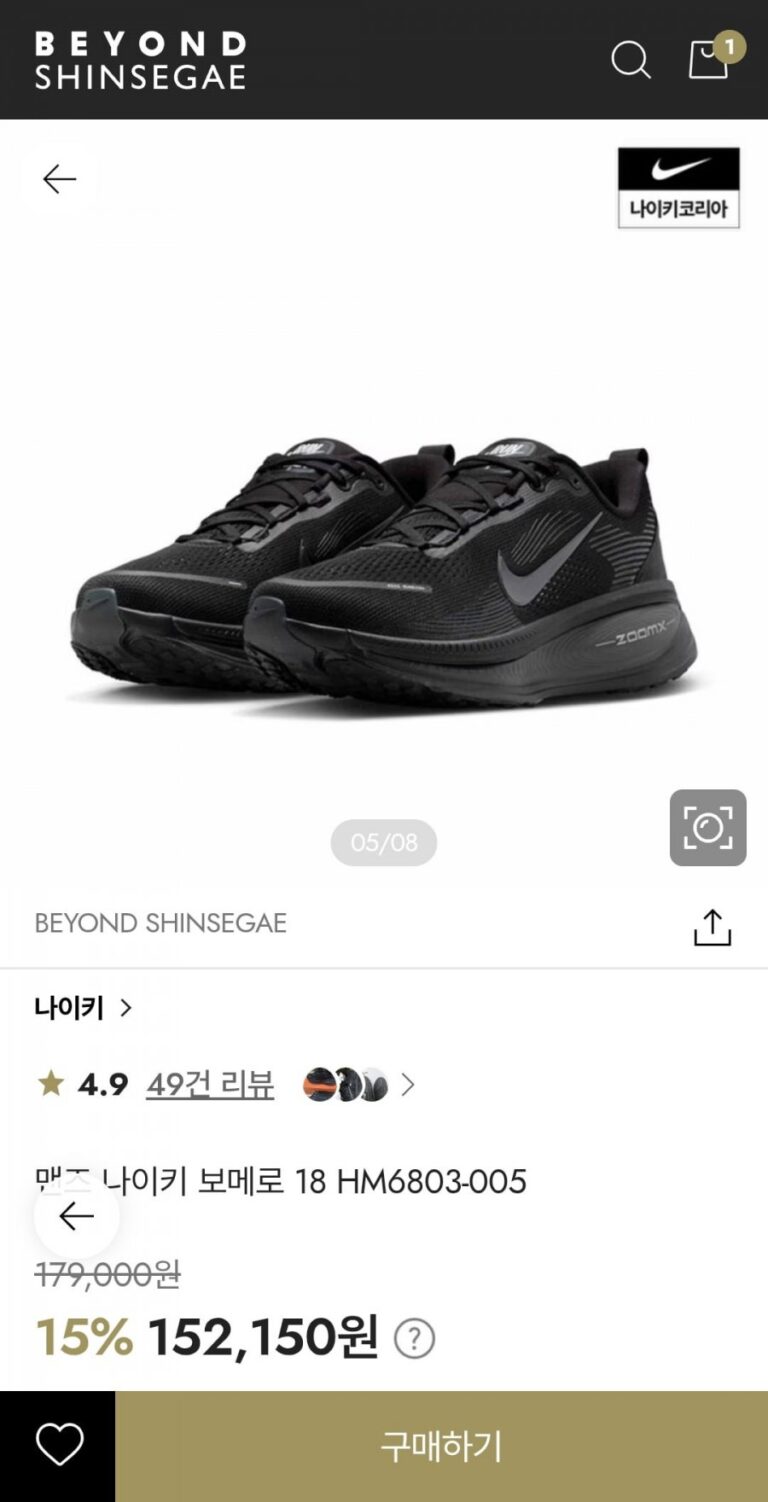
Task: Tap the 구매하기 purchase button
Action: pos(441,1446)
